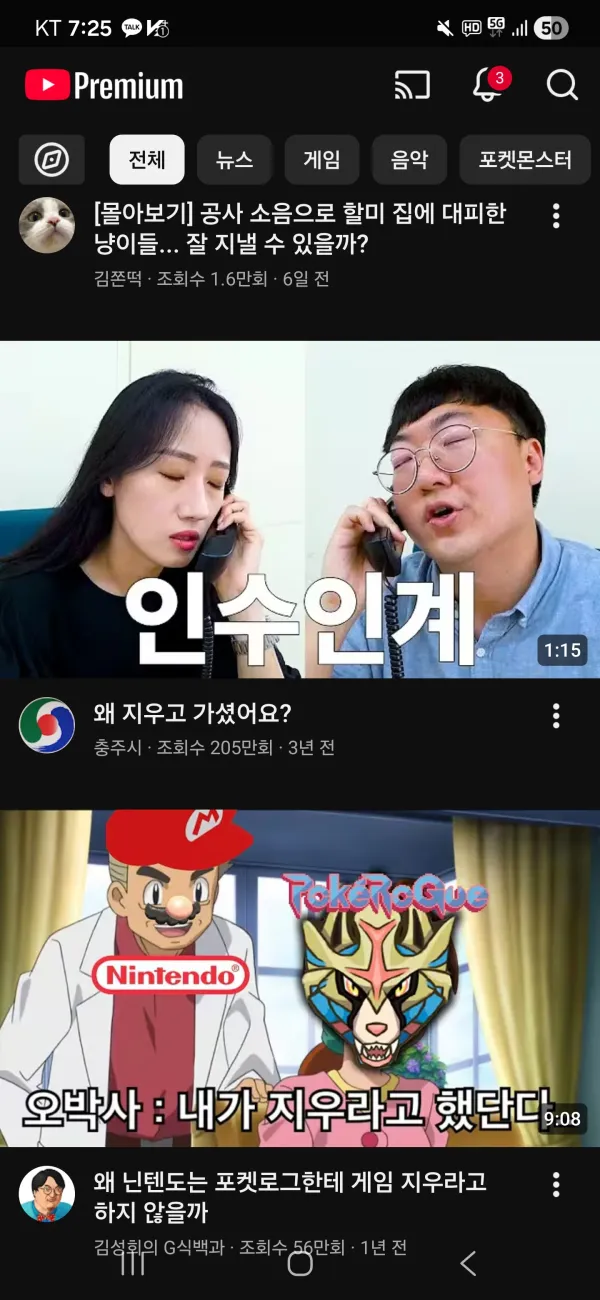Open the cast to device icon
This screenshot has height=1300, width=600.
coord(412,85)
